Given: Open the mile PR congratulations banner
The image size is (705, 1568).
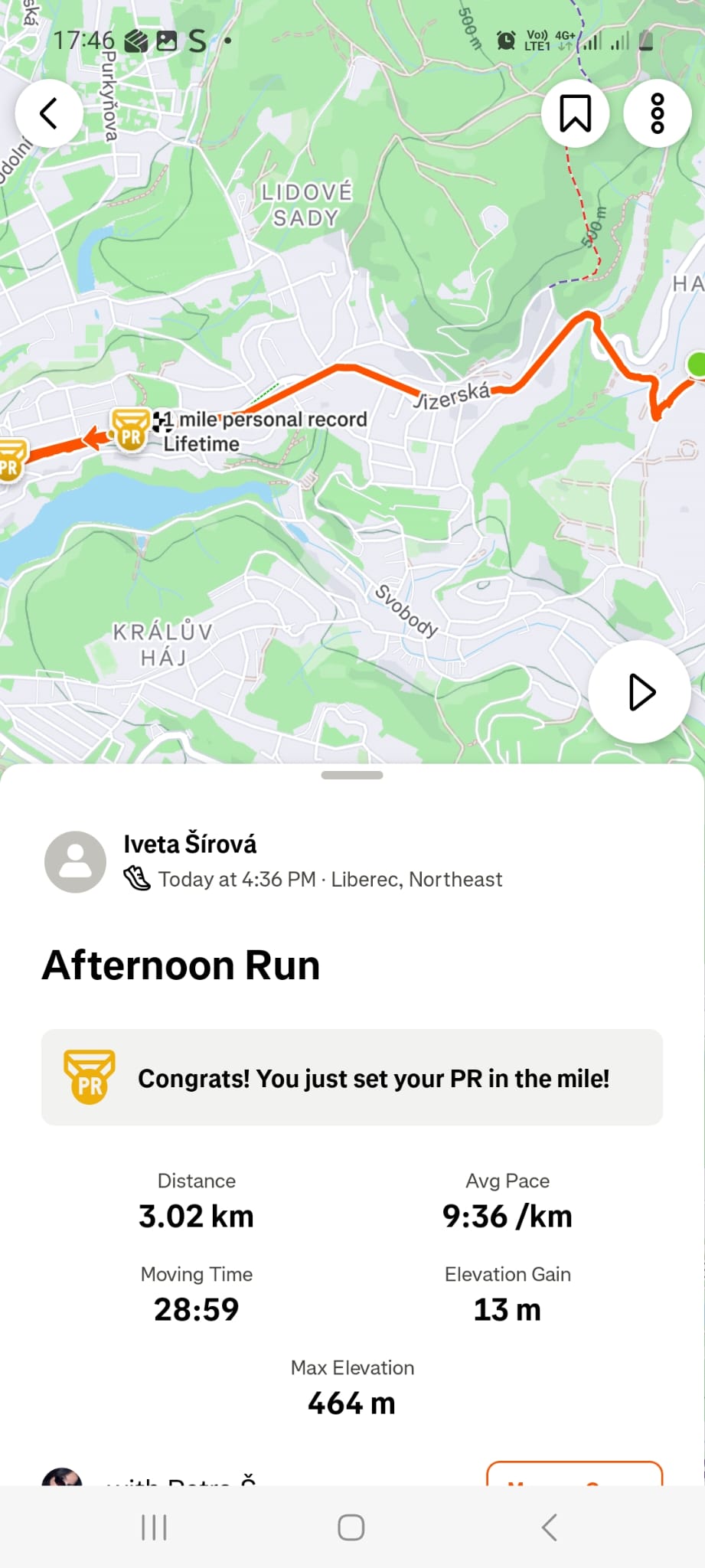Looking at the screenshot, I should tap(352, 1077).
